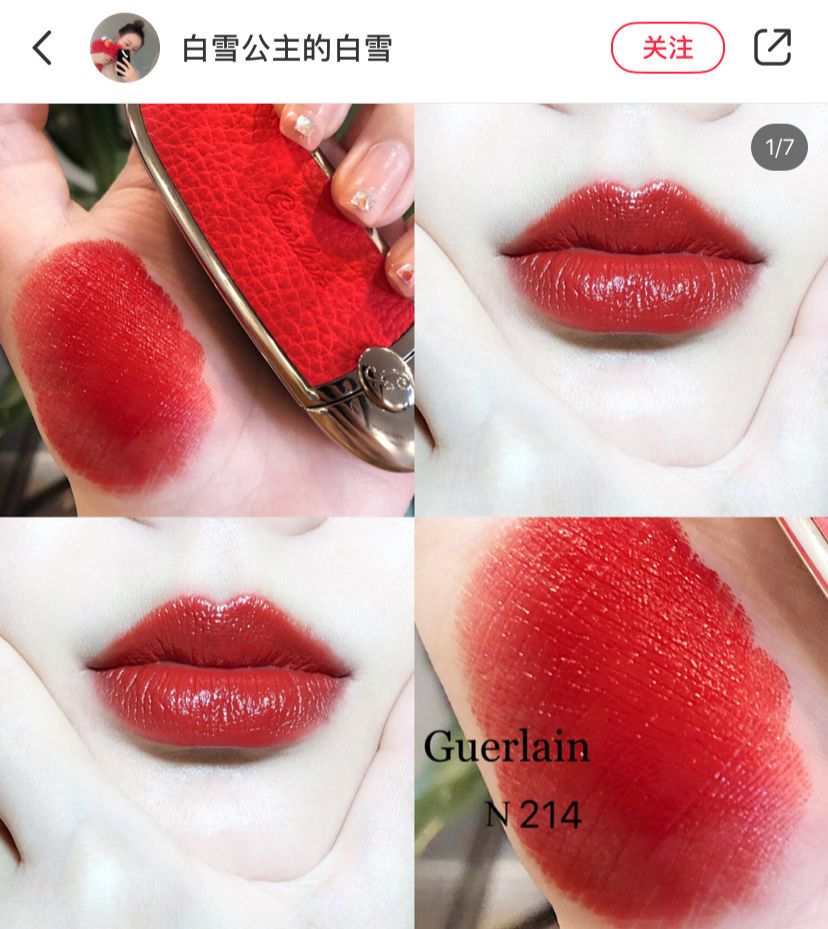The height and width of the screenshot is (929, 828).
Task: Follow the author with the 关注 button
Action: [x=667, y=48]
